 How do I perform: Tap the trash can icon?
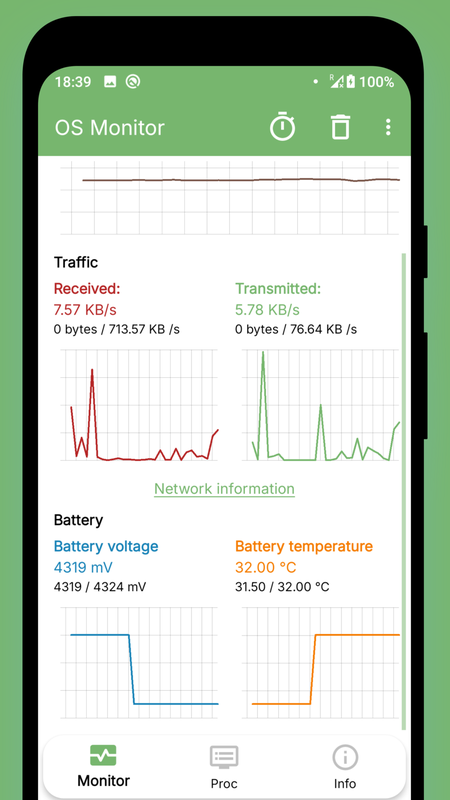340,127
